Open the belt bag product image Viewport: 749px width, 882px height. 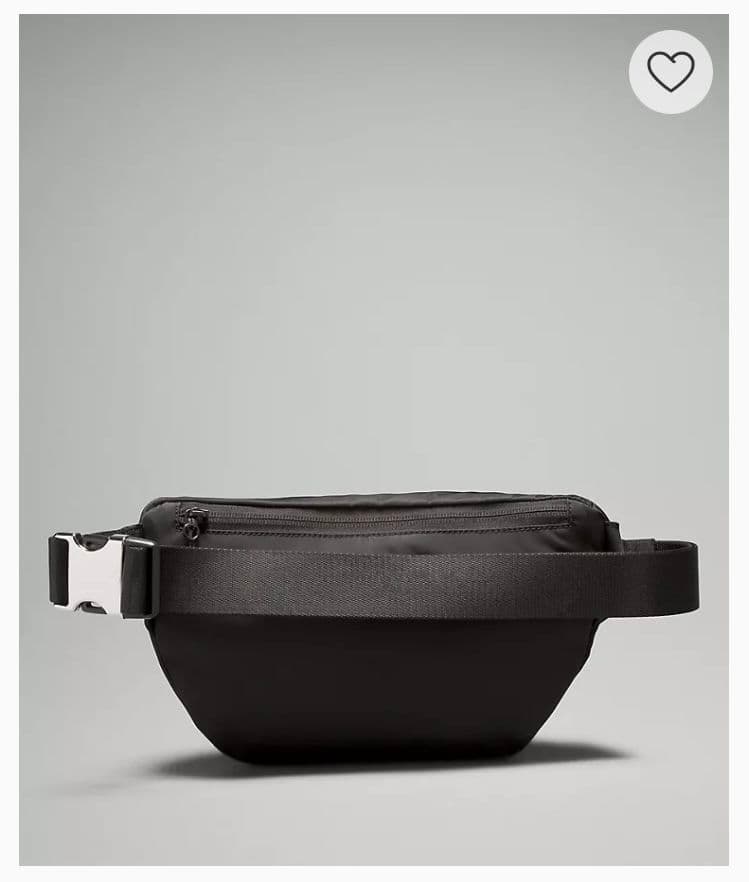click(373, 620)
